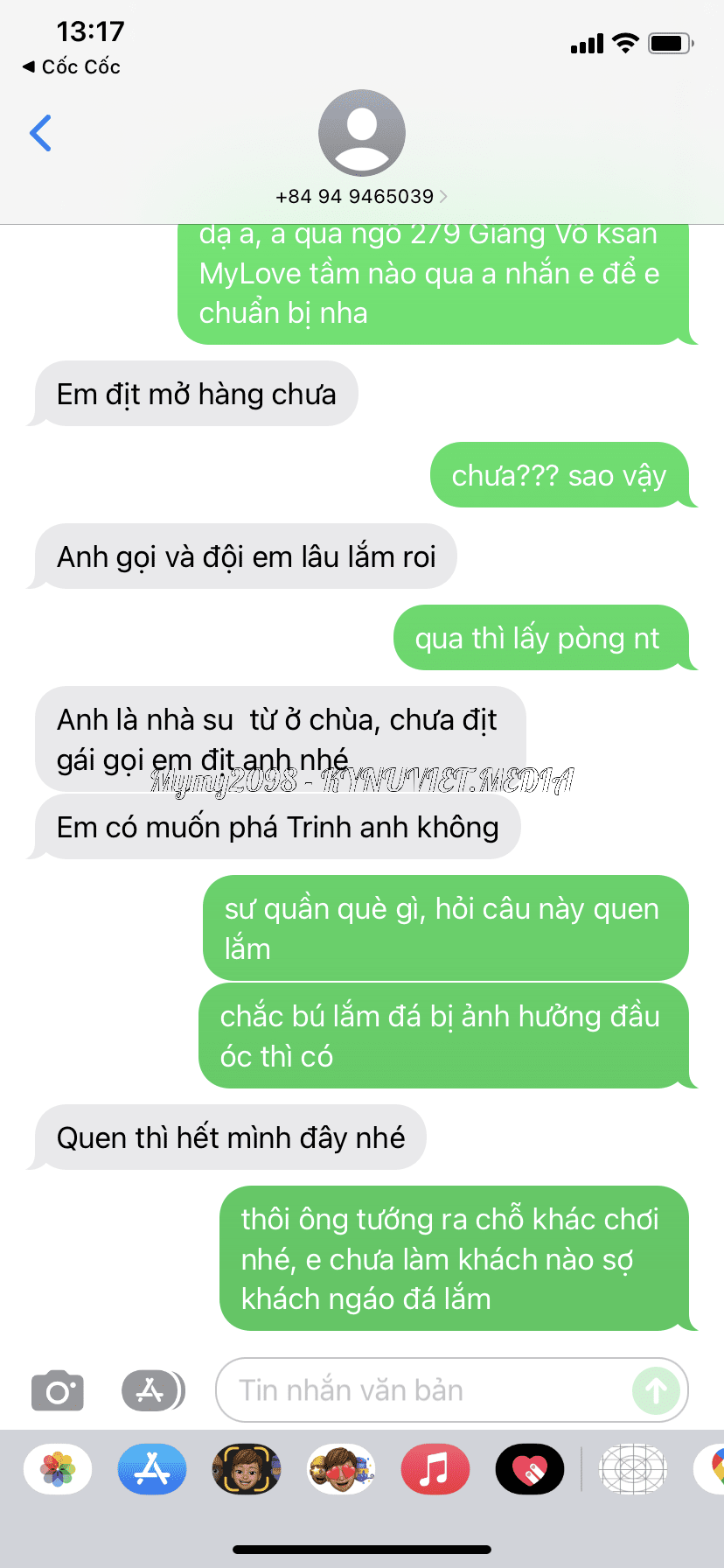
Task: Open the #images search globe
Action: [633, 1469]
